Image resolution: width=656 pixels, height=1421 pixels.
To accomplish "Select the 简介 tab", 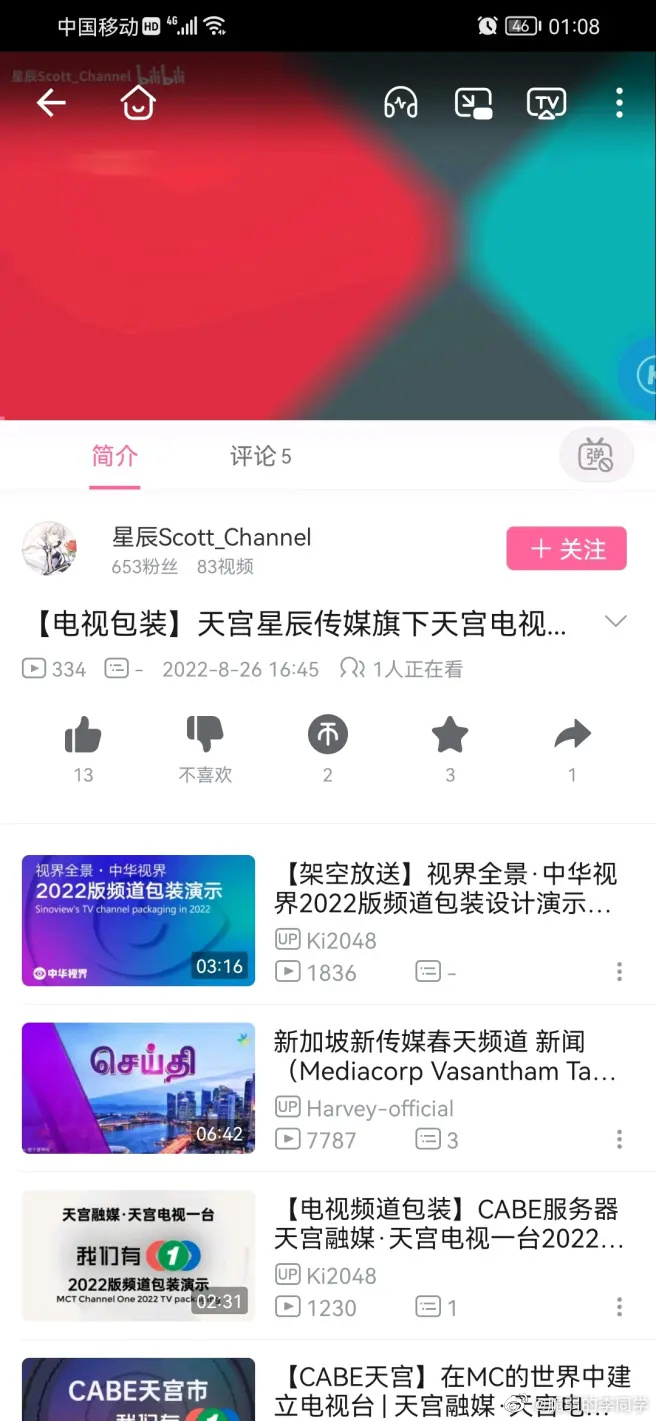I will pyautogui.click(x=115, y=457).
